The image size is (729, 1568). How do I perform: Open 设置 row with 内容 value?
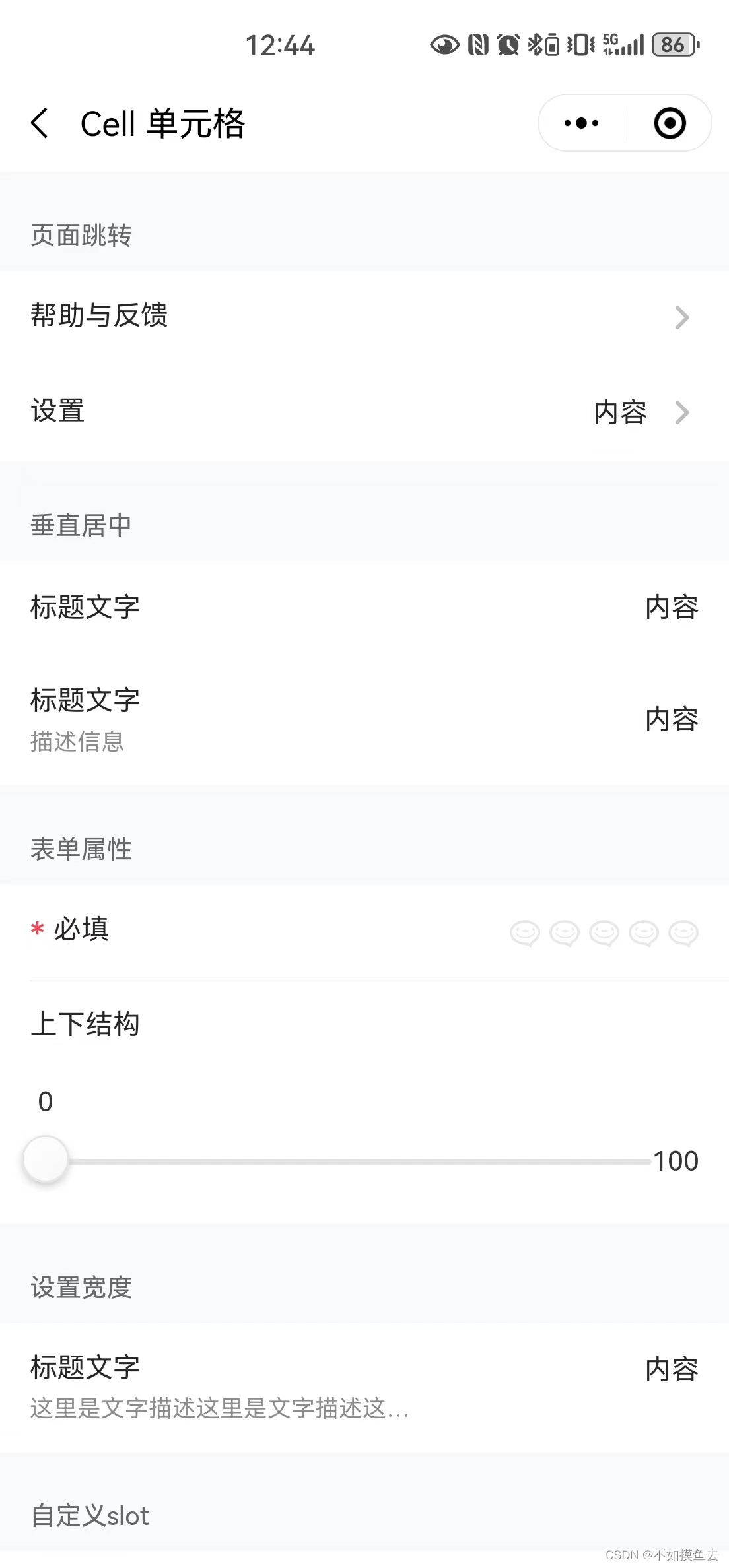364,412
